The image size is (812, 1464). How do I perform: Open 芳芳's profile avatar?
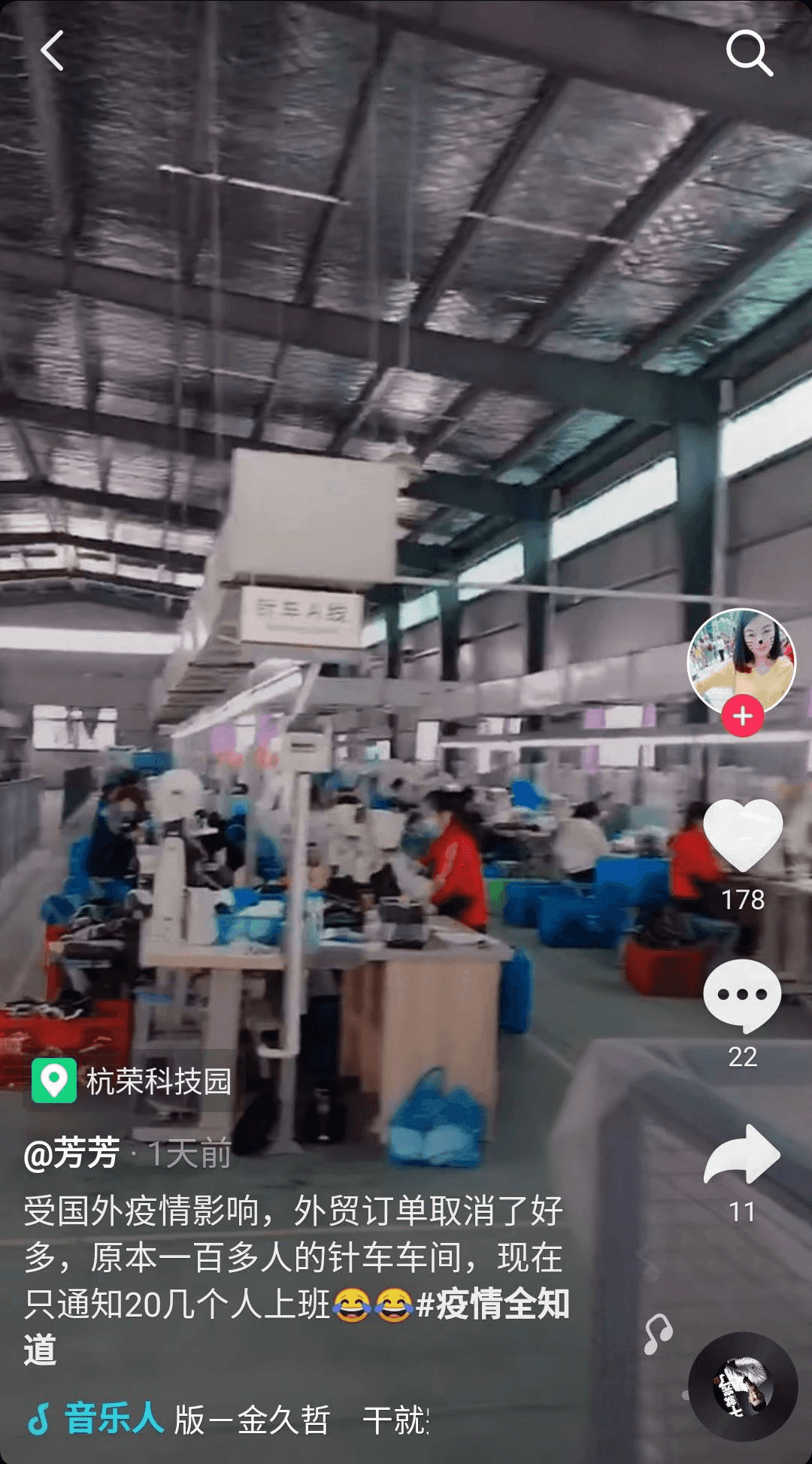click(741, 660)
